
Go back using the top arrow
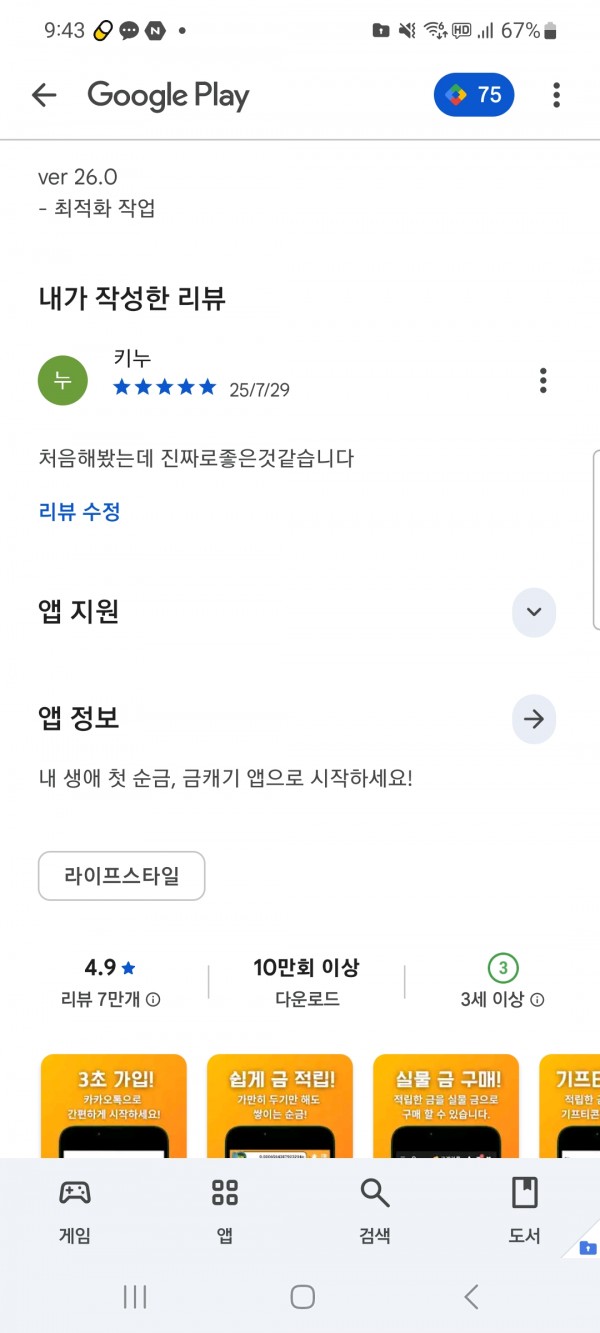(x=44, y=95)
